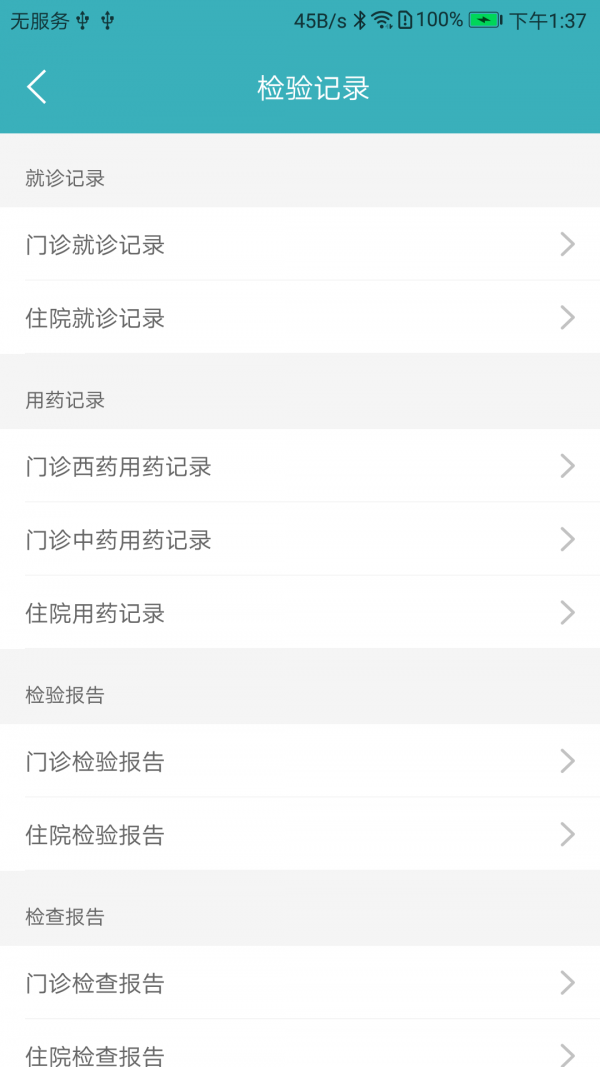
Task: View 门诊中药用药记录
Action: tap(300, 540)
